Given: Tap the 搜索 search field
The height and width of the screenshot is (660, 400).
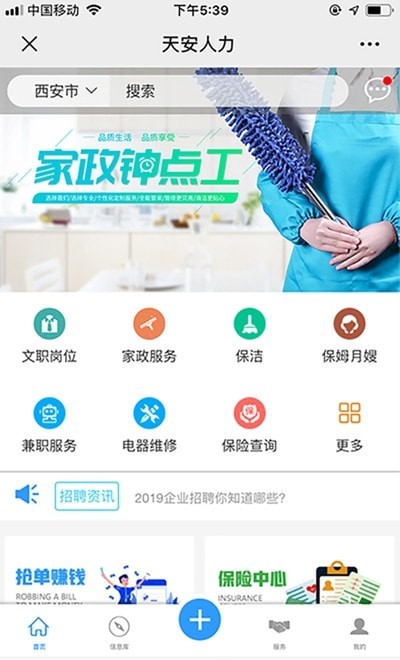Looking at the screenshot, I should coord(229,91).
